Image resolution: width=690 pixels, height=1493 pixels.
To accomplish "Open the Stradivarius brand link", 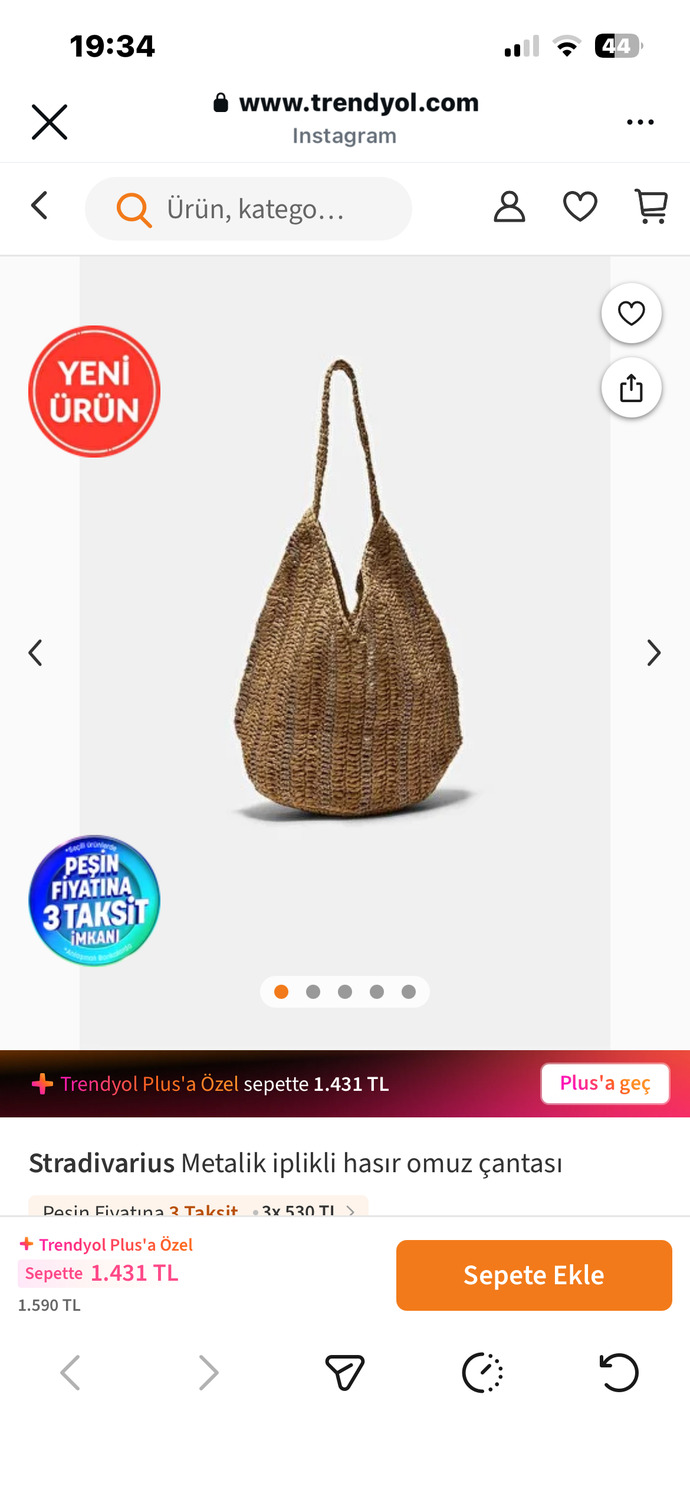I will [x=102, y=1164].
